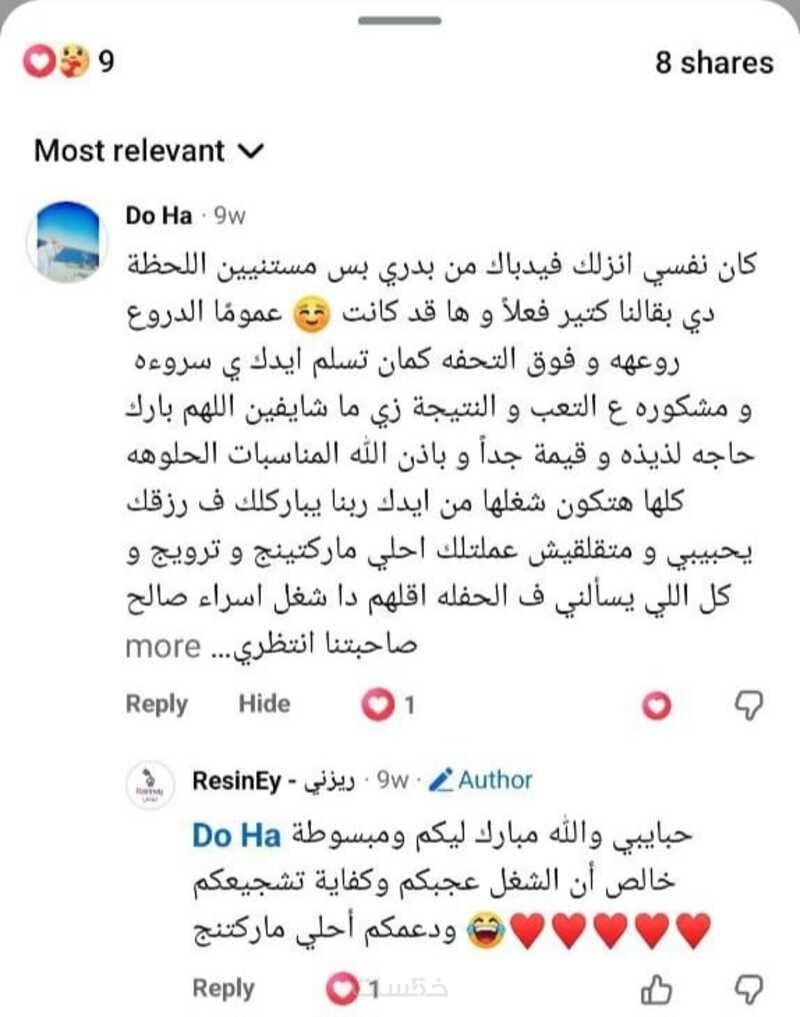Image resolution: width=800 pixels, height=1017 pixels.
Task: Open Do Ha's profile picture
Action: [68, 242]
